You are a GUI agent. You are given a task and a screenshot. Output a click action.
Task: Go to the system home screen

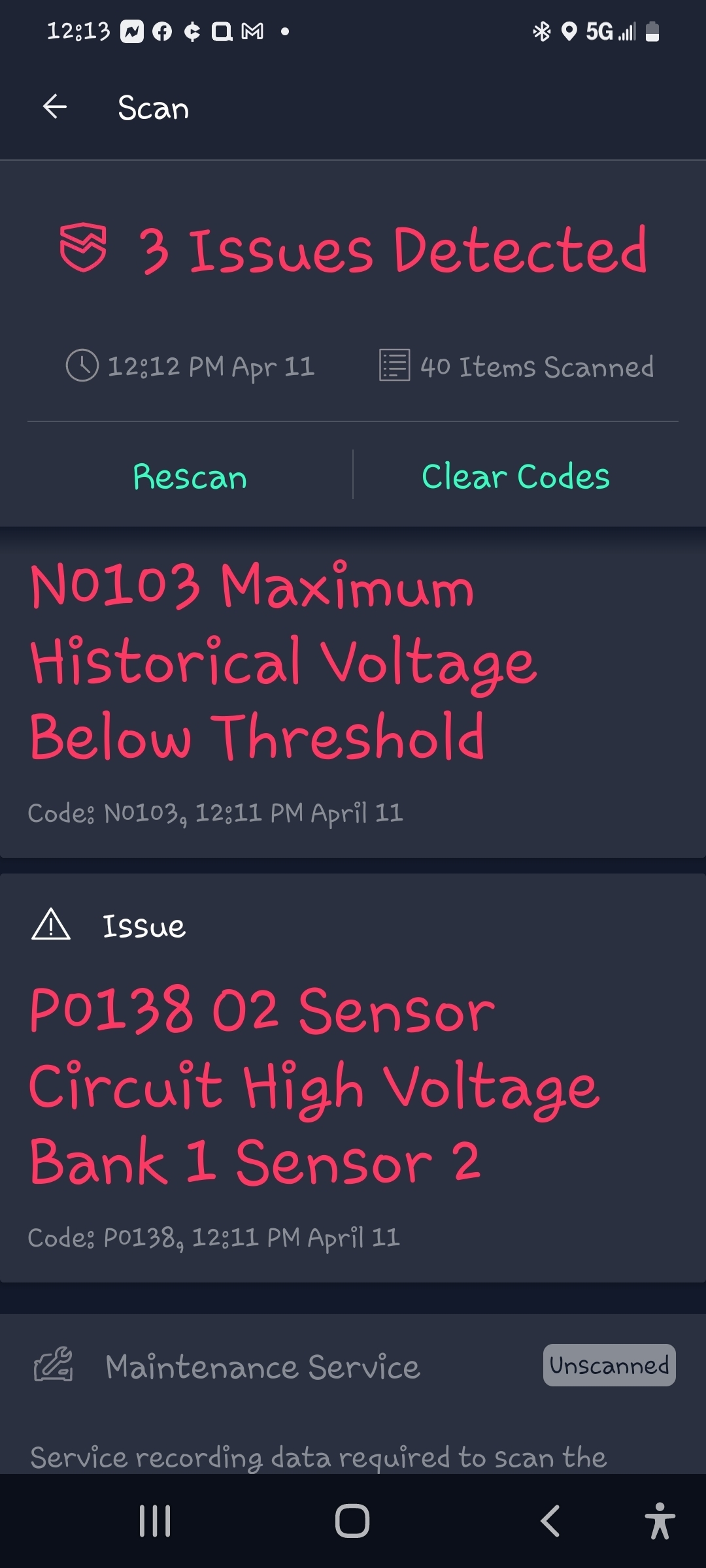(x=352, y=1520)
